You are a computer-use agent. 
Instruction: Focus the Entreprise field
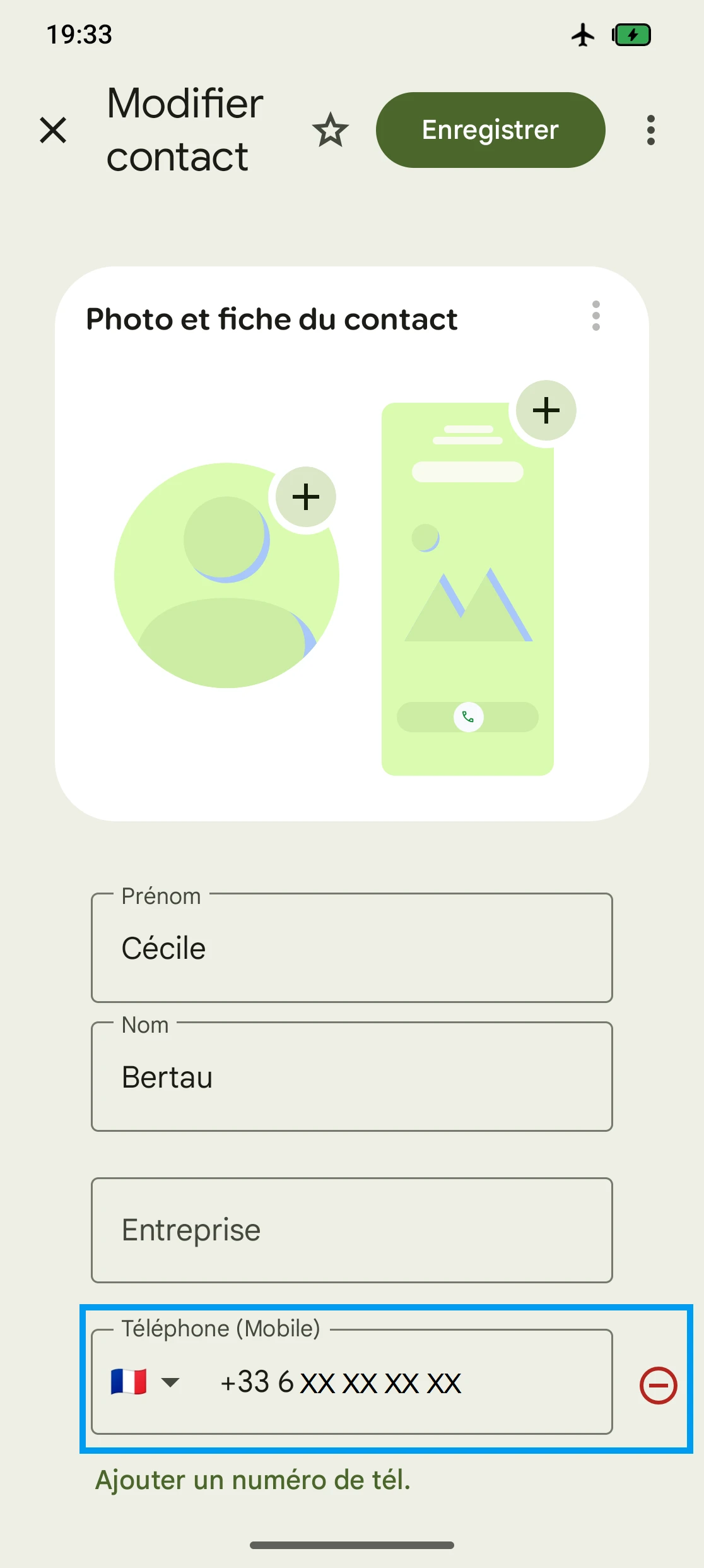click(352, 1230)
